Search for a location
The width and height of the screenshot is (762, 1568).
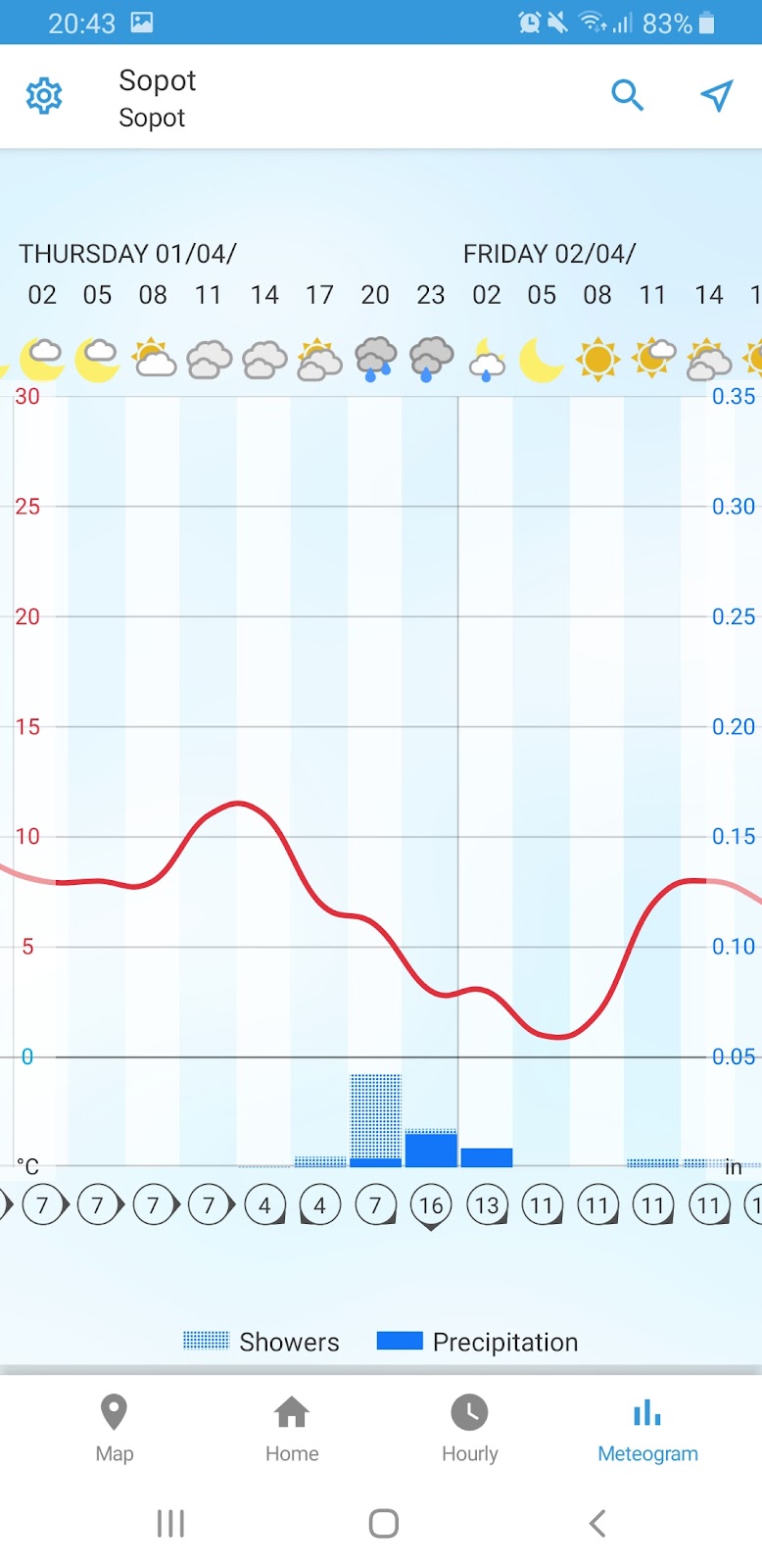click(x=627, y=95)
